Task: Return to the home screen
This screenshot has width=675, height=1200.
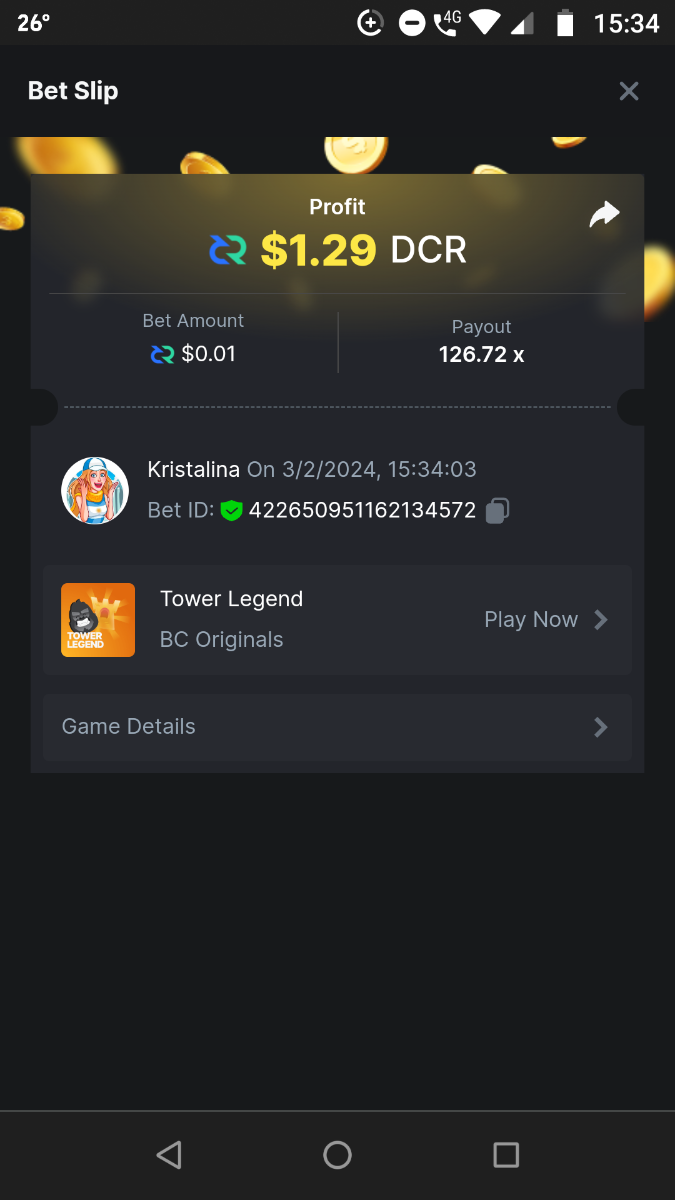Action: coord(337,1155)
